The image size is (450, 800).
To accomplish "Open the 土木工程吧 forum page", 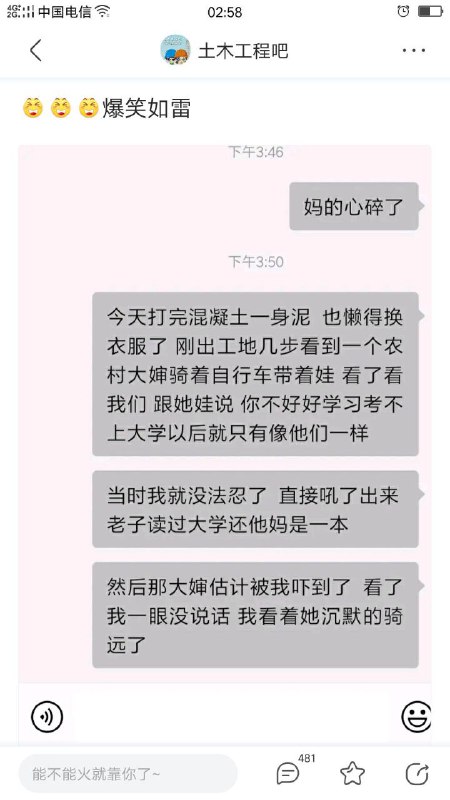I will pyautogui.click(x=224, y=51).
